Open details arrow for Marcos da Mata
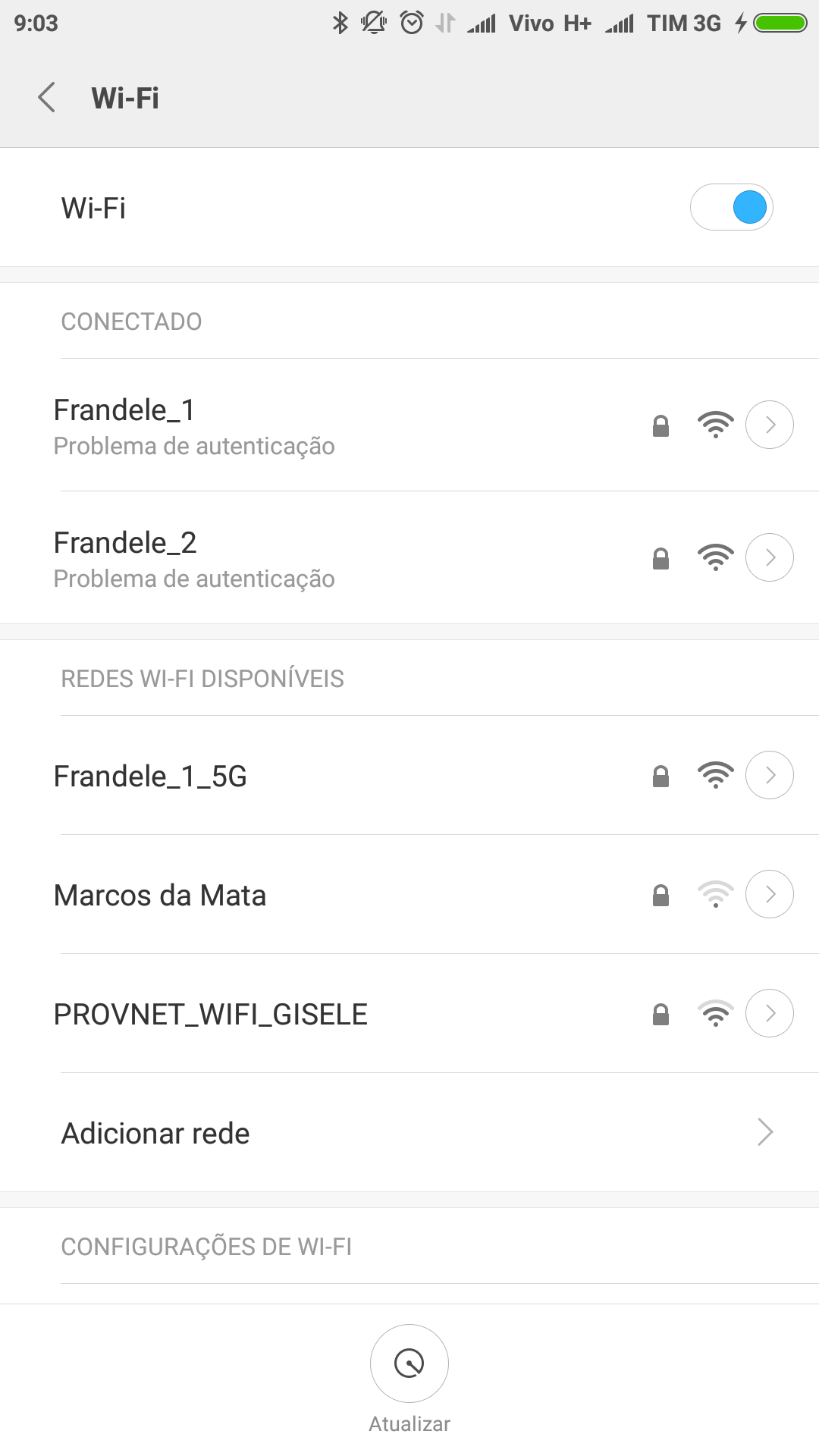This screenshot has width=819, height=1456. (x=770, y=894)
